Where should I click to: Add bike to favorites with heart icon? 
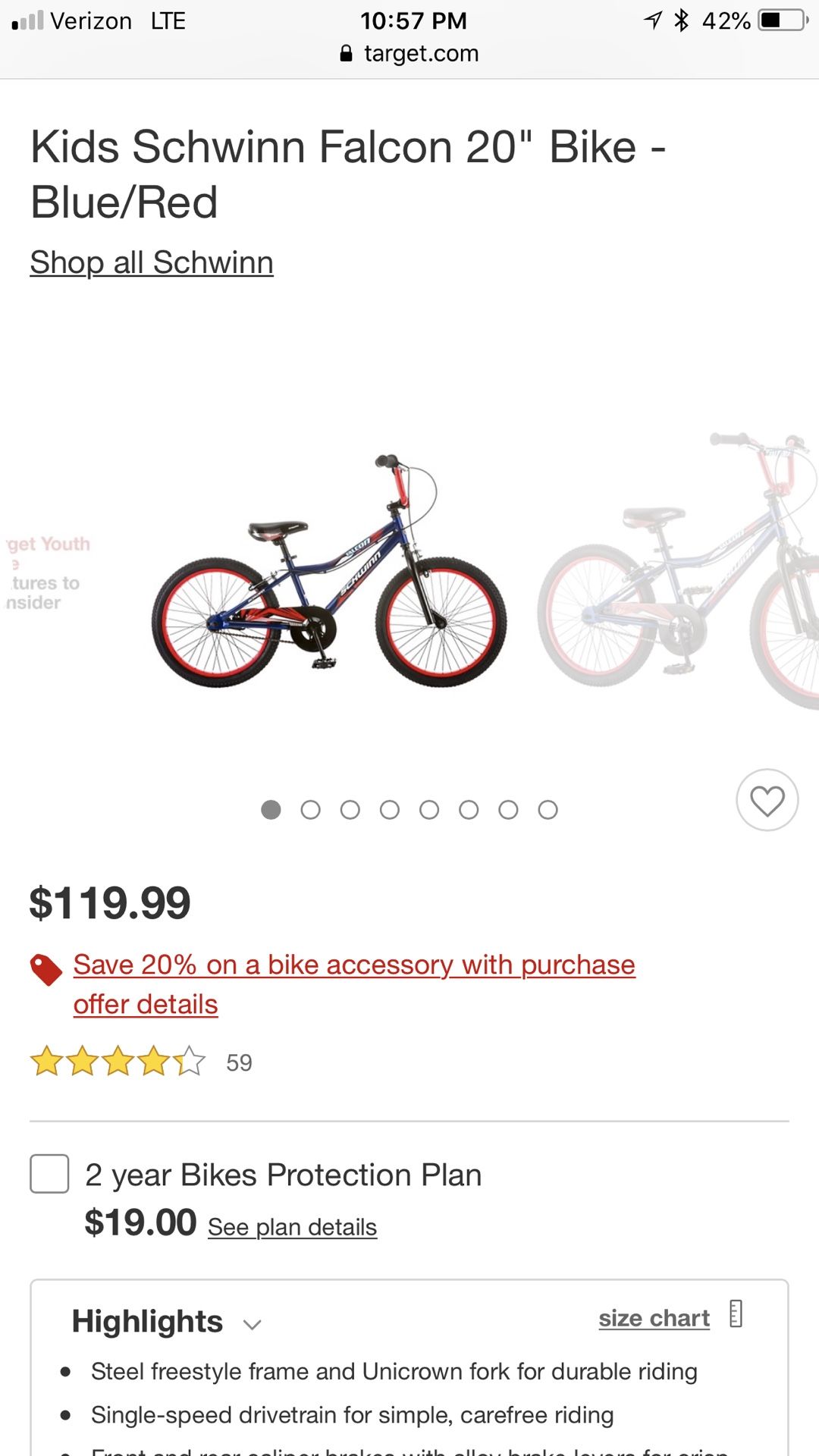(767, 800)
